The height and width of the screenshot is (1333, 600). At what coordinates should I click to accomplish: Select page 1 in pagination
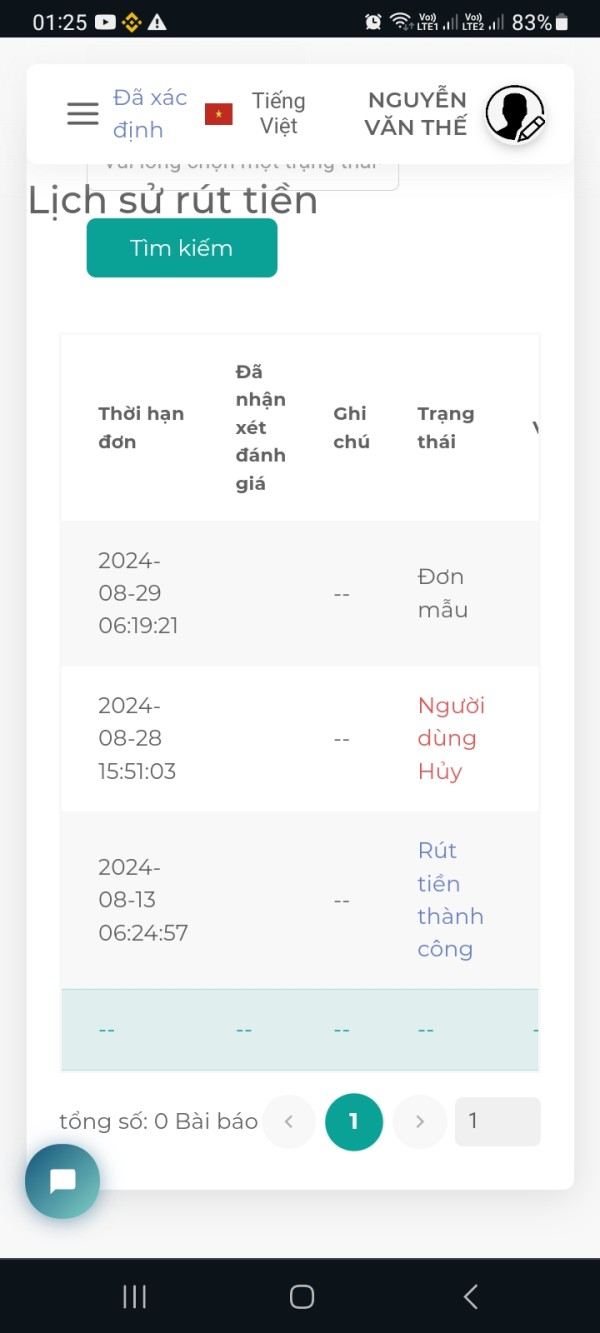pyautogui.click(x=354, y=1122)
